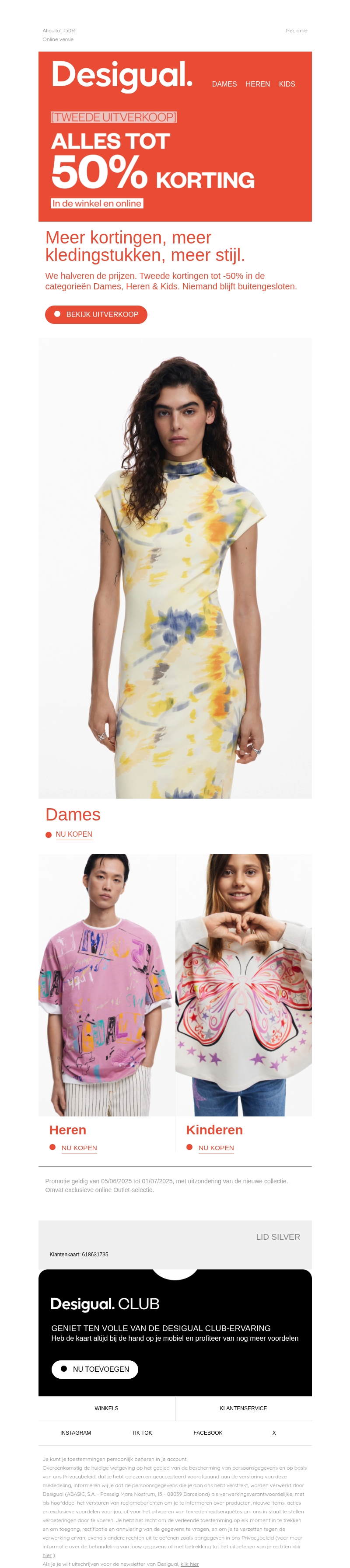Visit the TIK TOK page
This screenshot has height=1568, width=350.
[142, 1433]
